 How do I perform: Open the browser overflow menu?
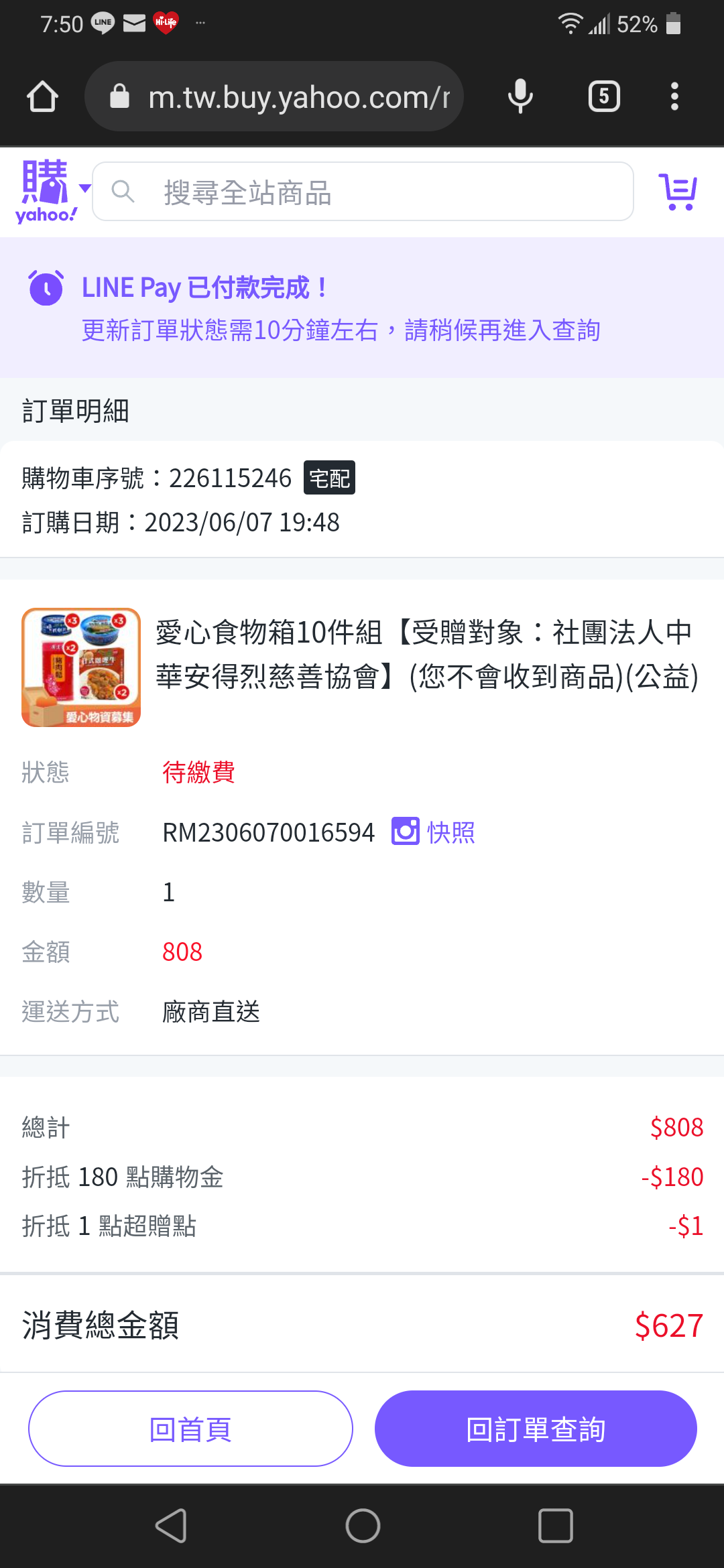(674, 96)
